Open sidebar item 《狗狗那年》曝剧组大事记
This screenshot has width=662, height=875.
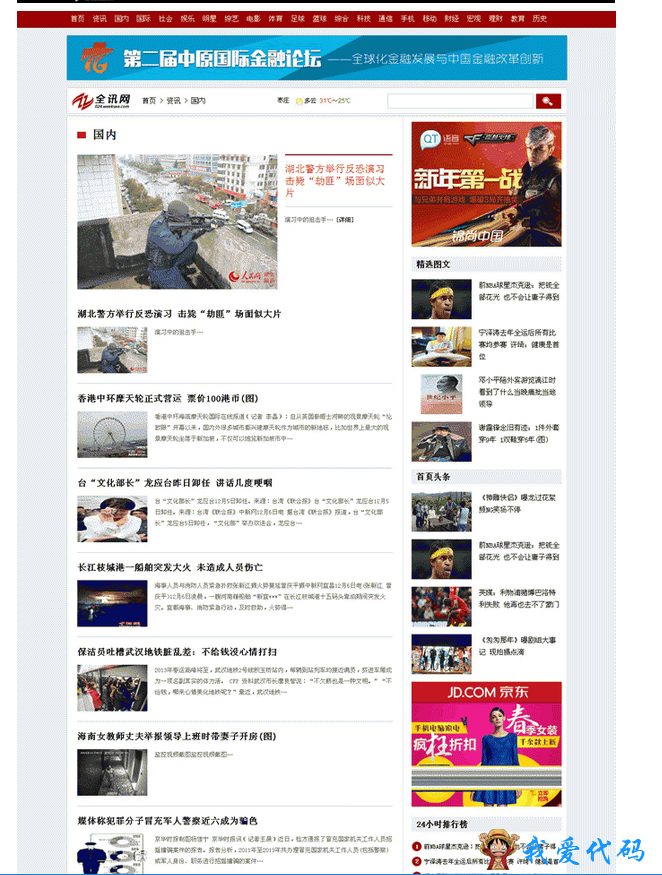coord(518,645)
